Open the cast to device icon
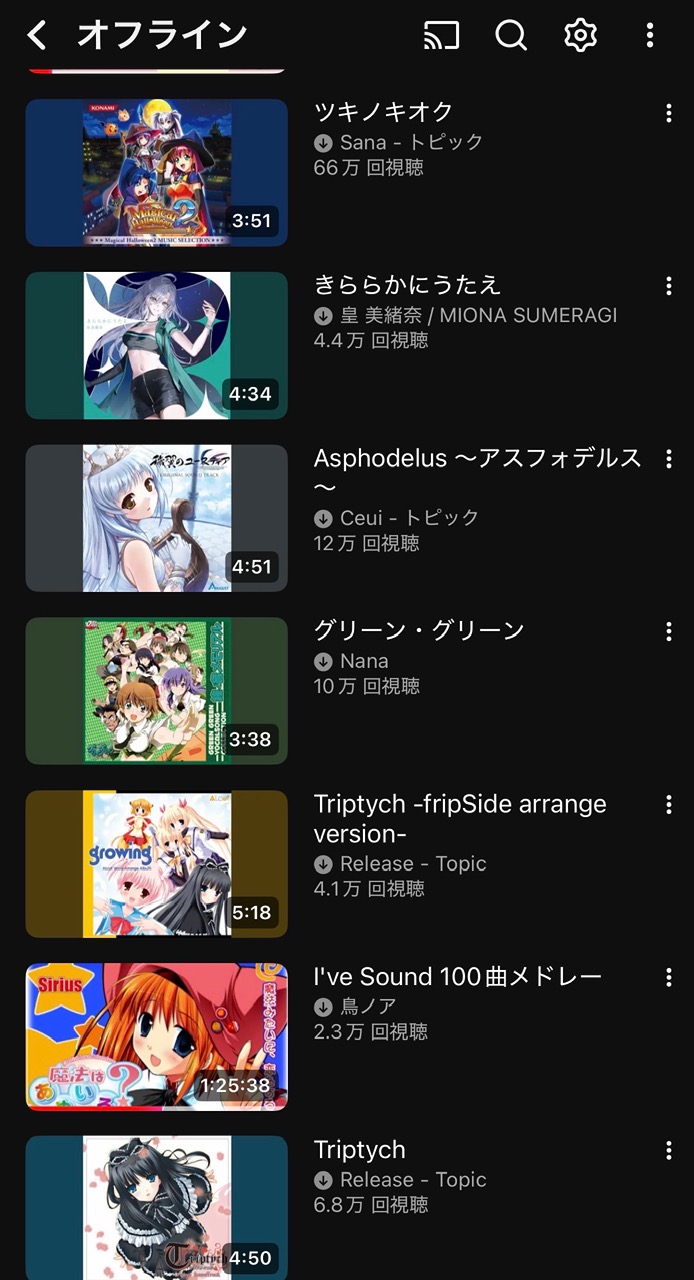 pyautogui.click(x=441, y=36)
